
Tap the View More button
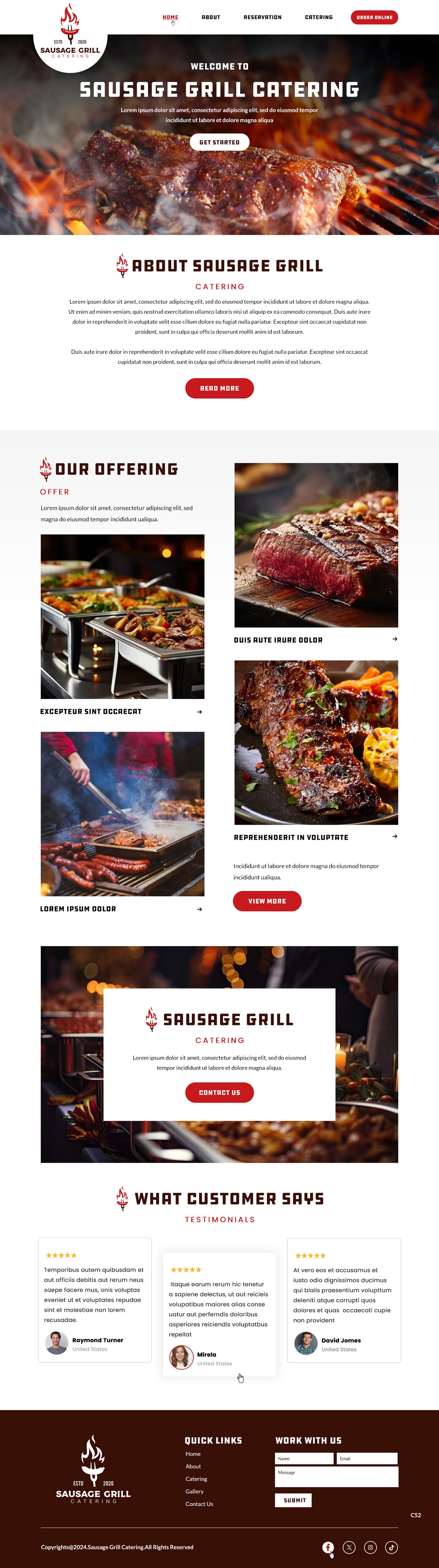[267, 901]
